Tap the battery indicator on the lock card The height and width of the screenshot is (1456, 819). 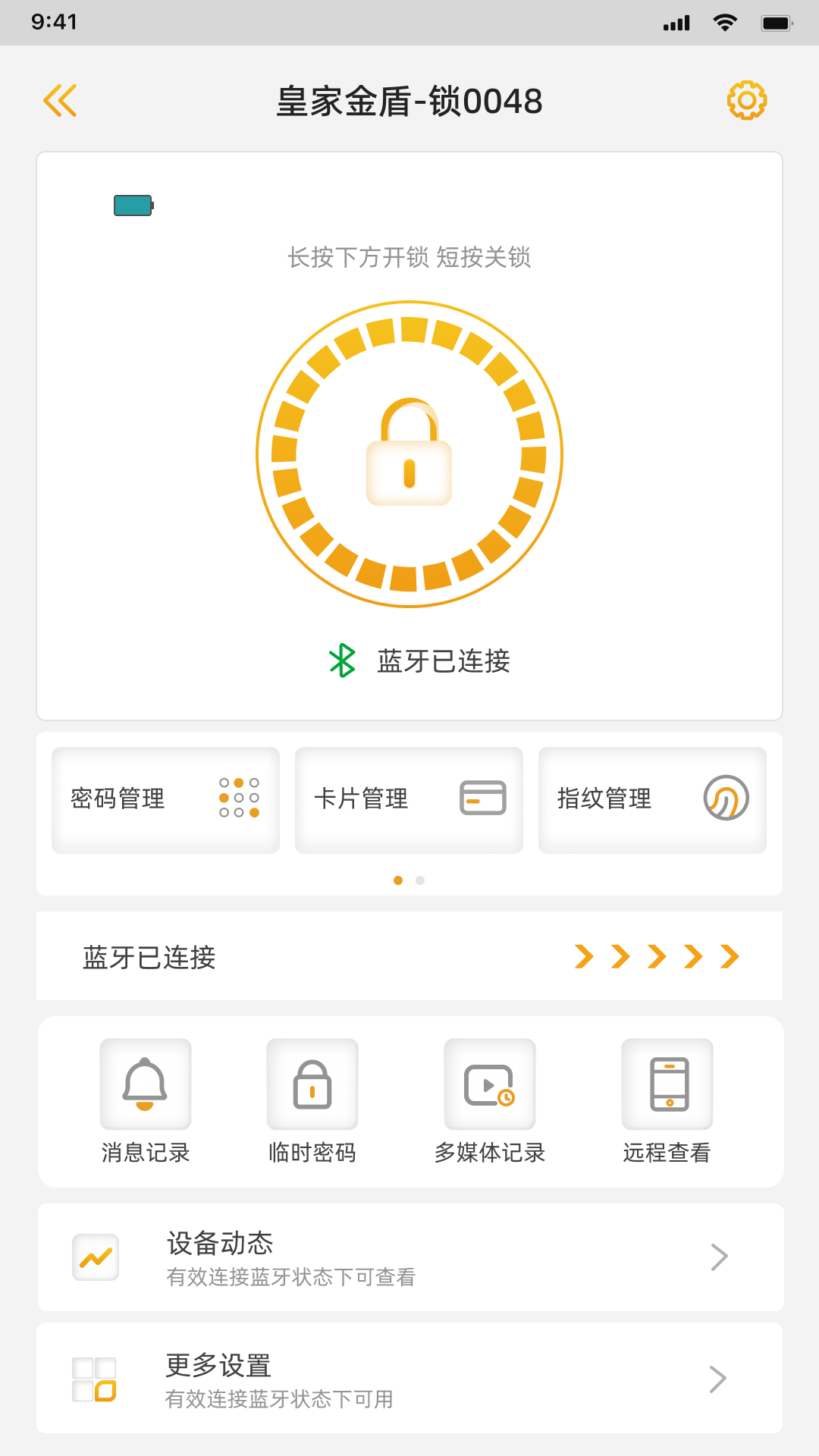[x=133, y=204]
